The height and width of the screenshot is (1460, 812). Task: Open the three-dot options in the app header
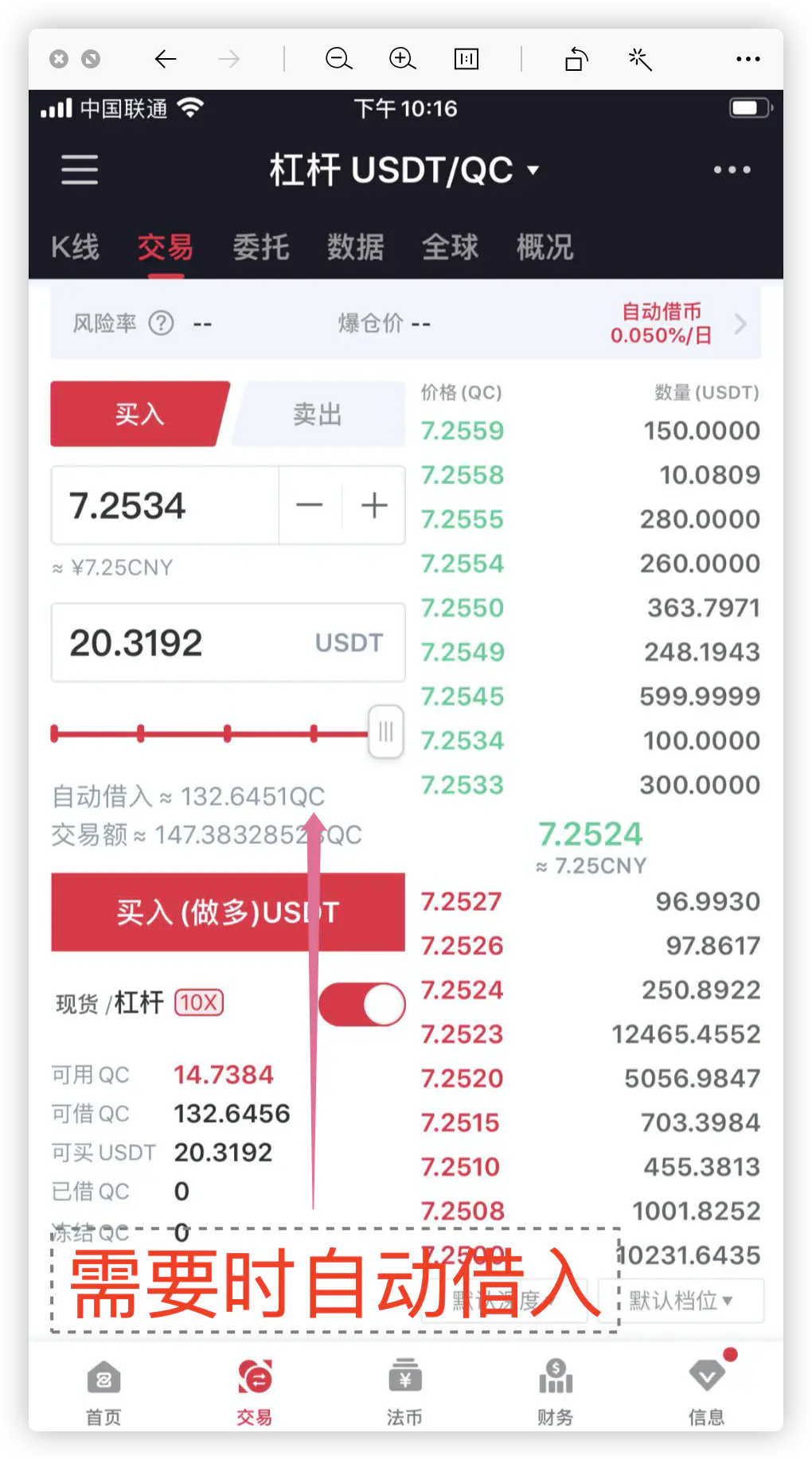click(x=732, y=170)
